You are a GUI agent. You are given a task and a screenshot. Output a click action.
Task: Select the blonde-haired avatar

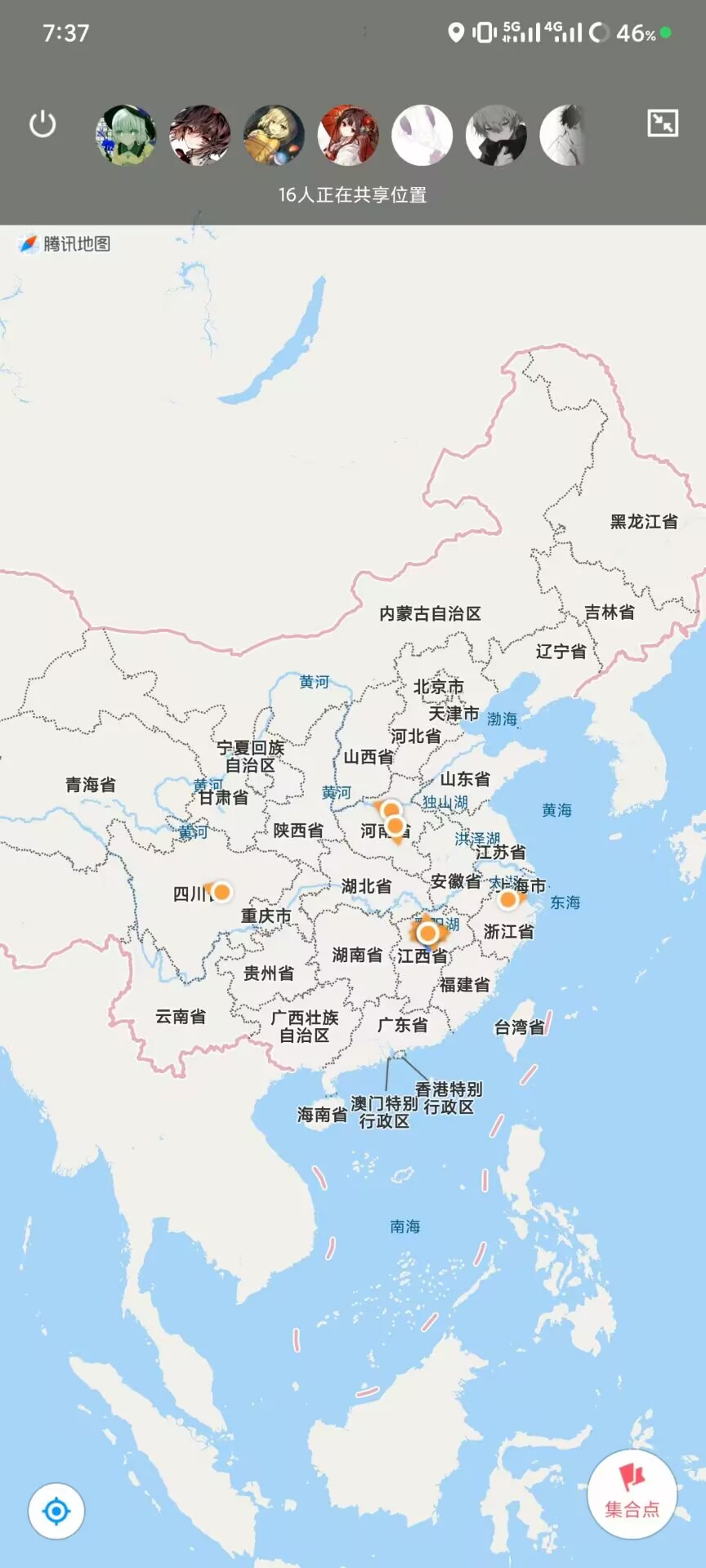(274, 136)
